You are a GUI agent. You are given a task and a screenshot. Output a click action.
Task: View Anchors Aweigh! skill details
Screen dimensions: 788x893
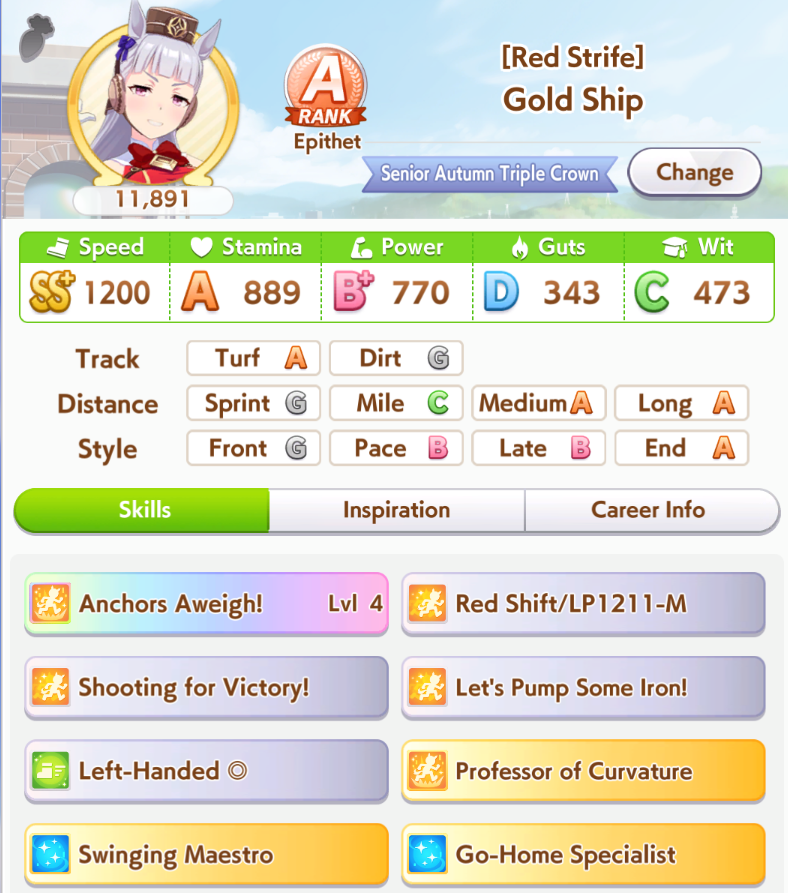206,604
